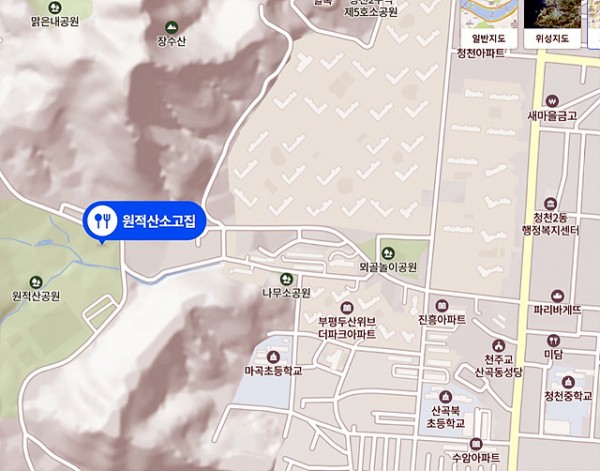Open the 진흥아파트 apartment marker
The image size is (600, 471).
coord(443,305)
